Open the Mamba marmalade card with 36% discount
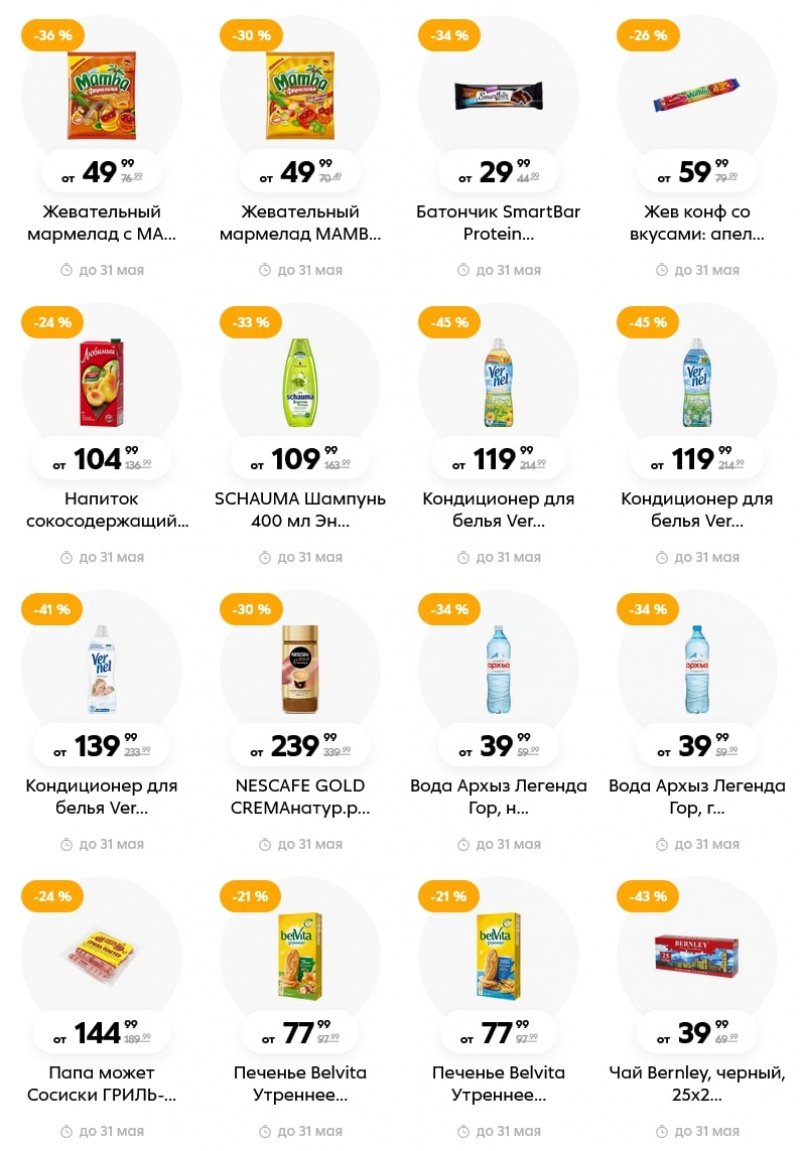This screenshot has width=800, height=1151. click(x=101, y=96)
